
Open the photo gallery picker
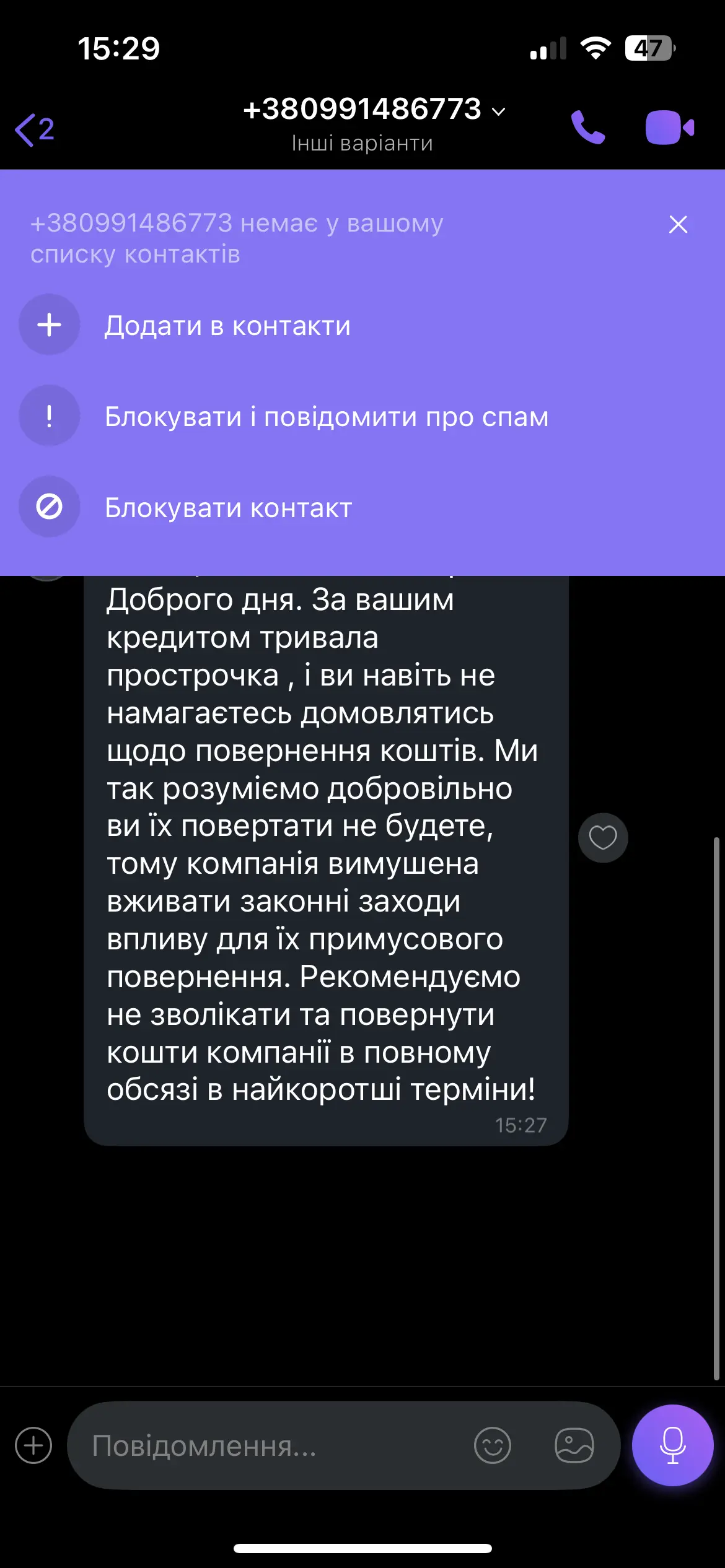click(574, 1445)
